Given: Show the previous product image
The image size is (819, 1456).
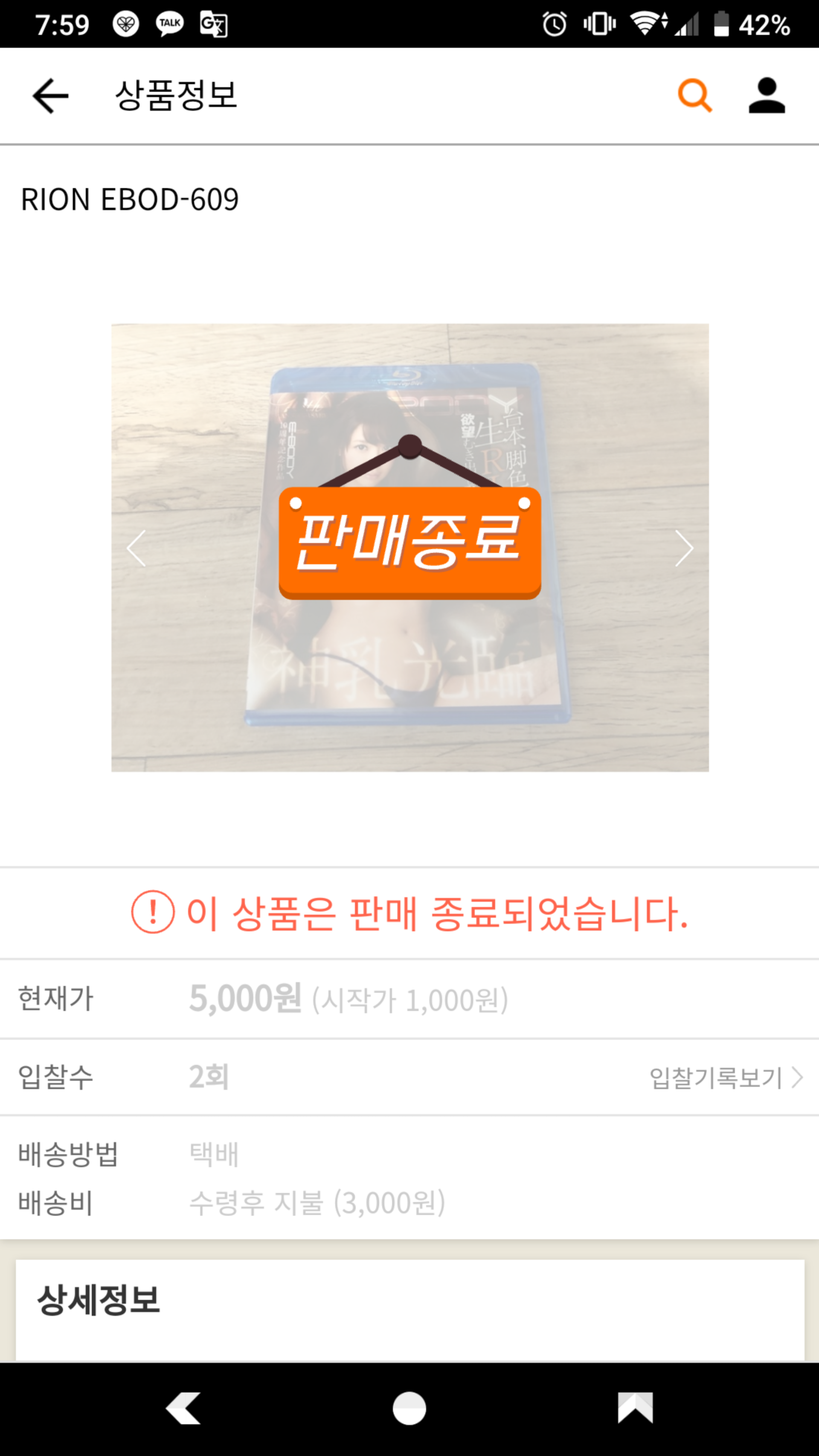Looking at the screenshot, I should 136,548.
